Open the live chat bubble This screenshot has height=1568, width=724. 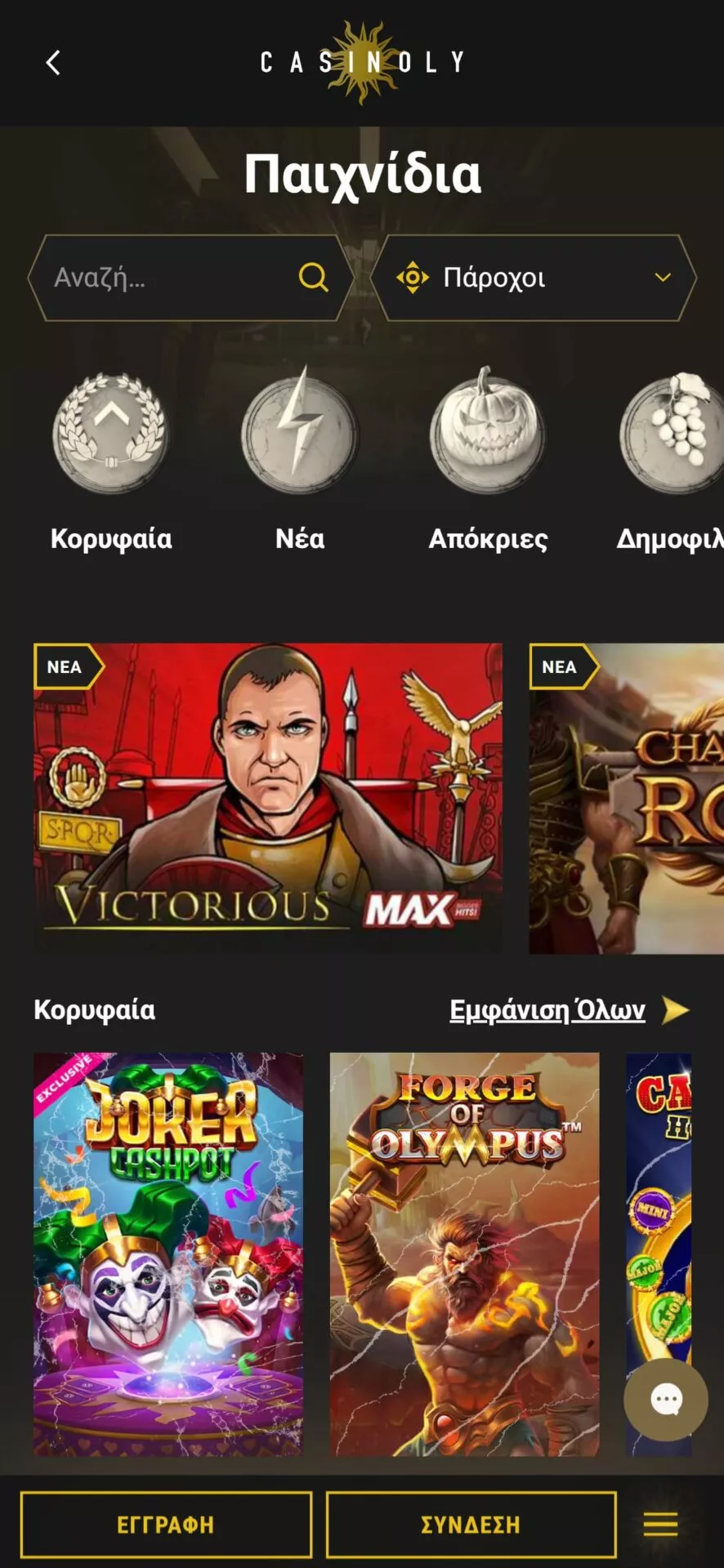coord(666,1400)
